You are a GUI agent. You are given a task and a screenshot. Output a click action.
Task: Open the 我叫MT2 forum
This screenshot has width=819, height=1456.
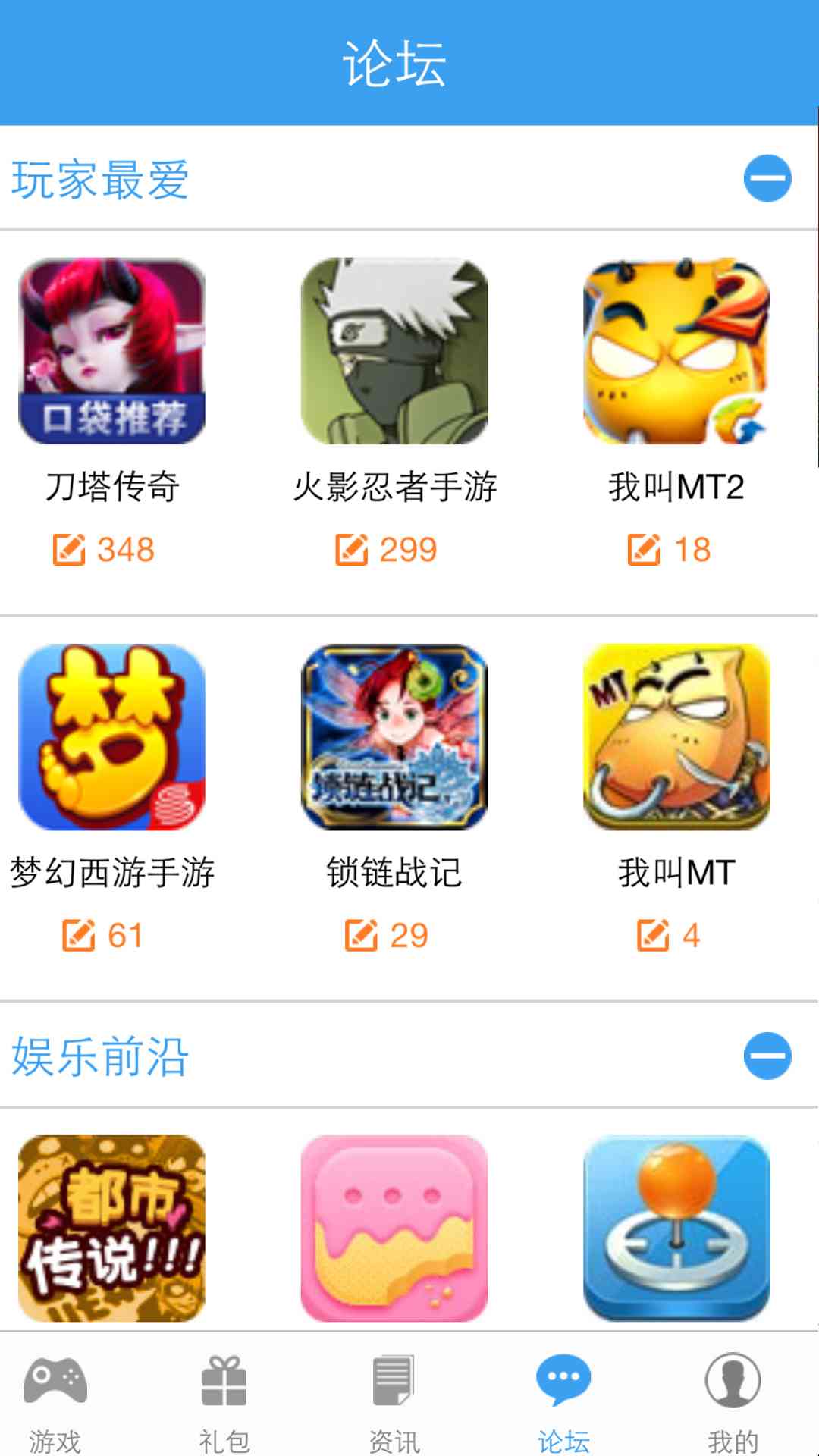tap(676, 351)
